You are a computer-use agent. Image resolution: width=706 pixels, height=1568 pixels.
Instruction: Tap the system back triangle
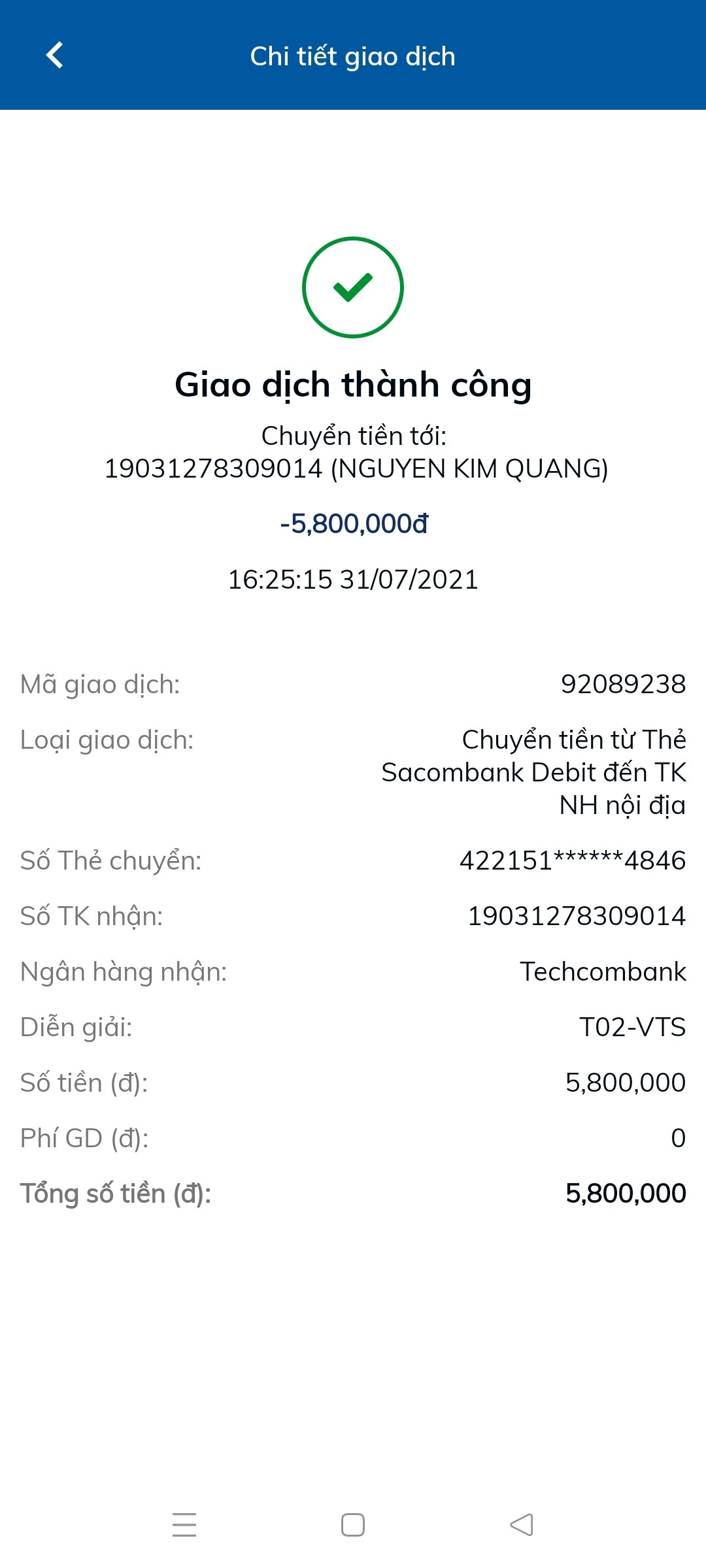pos(522,1525)
